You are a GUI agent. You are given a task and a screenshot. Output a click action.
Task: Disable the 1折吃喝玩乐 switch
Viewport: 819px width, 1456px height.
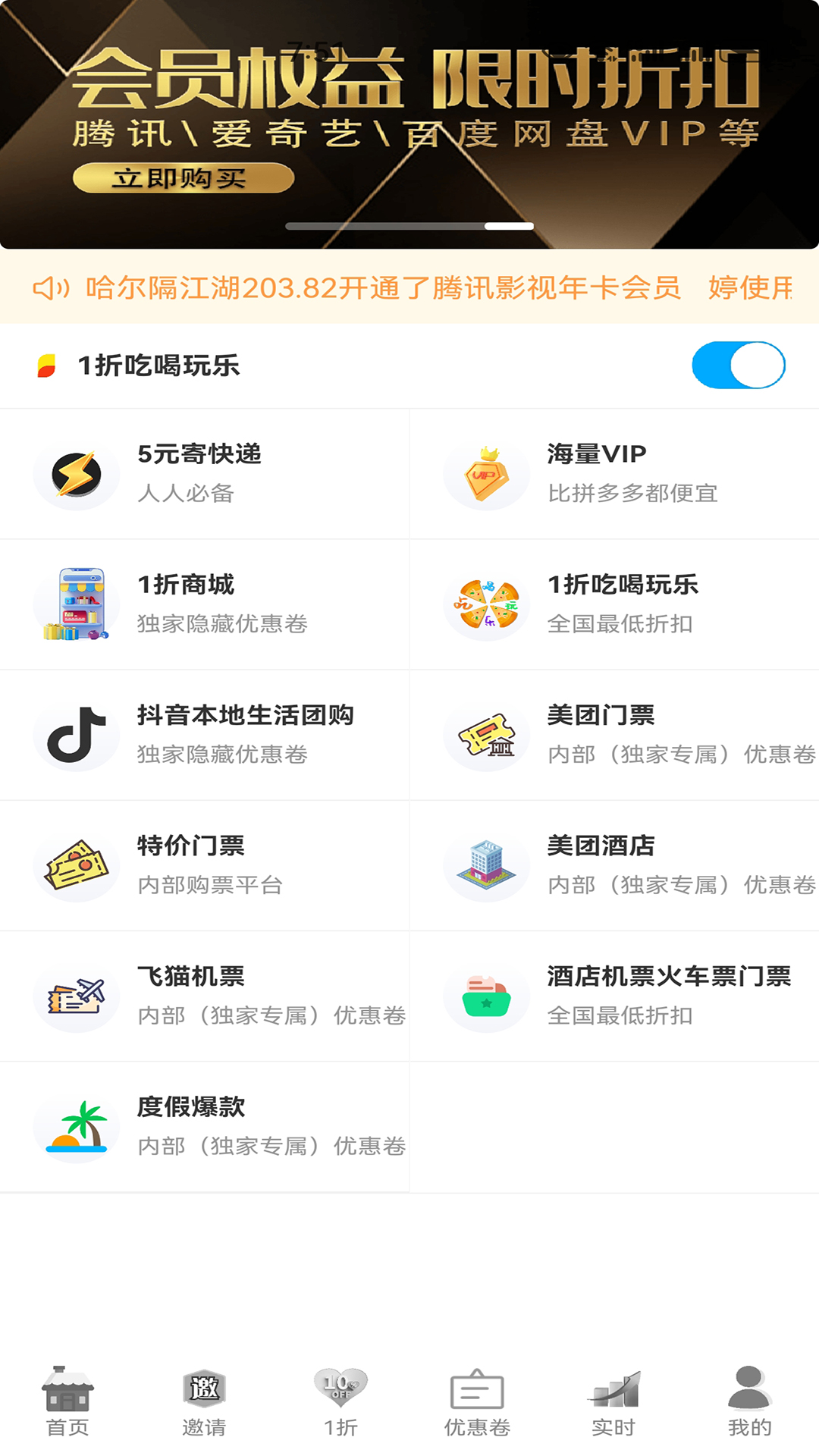tap(739, 365)
